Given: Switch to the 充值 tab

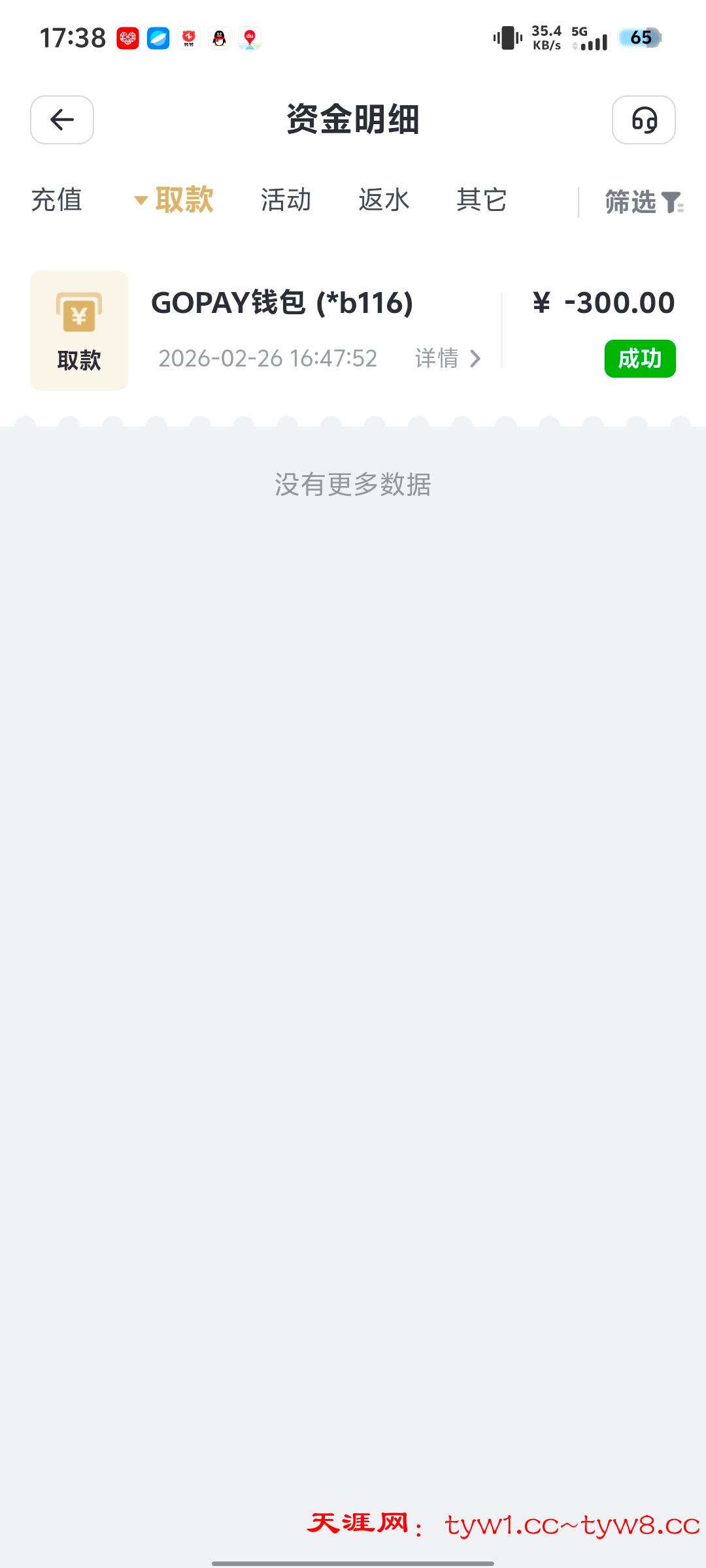Looking at the screenshot, I should point(58,201).
